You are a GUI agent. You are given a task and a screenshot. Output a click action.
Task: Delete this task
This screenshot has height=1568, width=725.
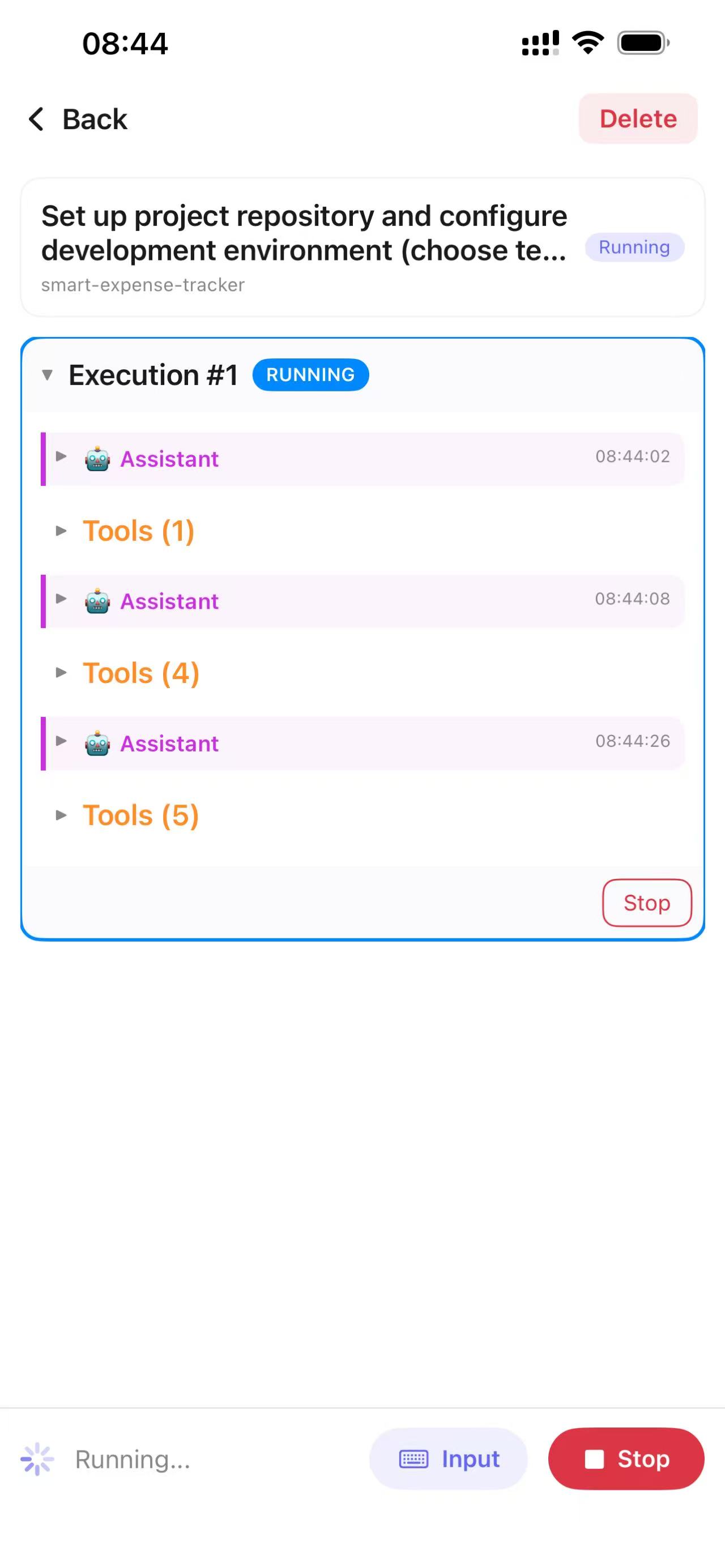(x=638, y=119)
